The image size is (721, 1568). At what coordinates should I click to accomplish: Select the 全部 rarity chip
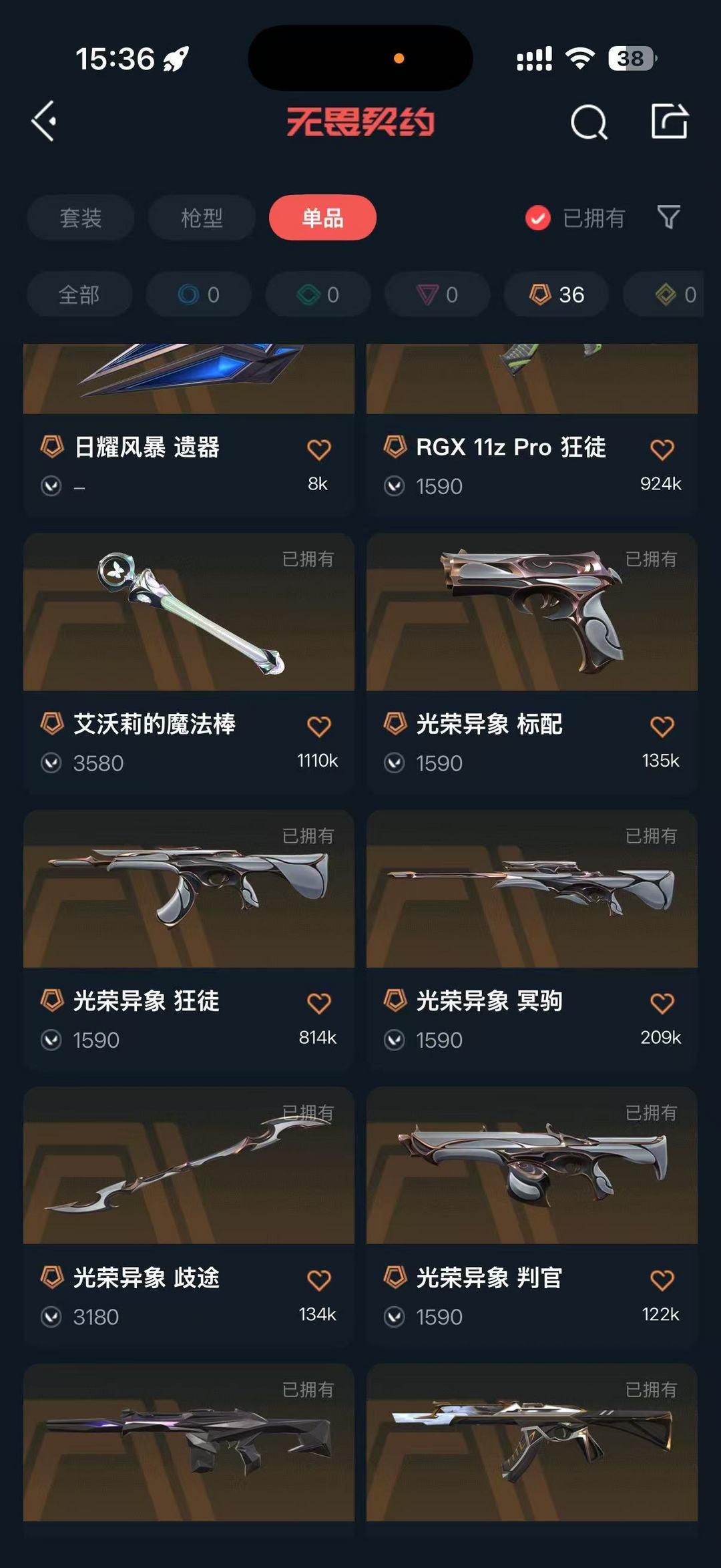[79, 295]
